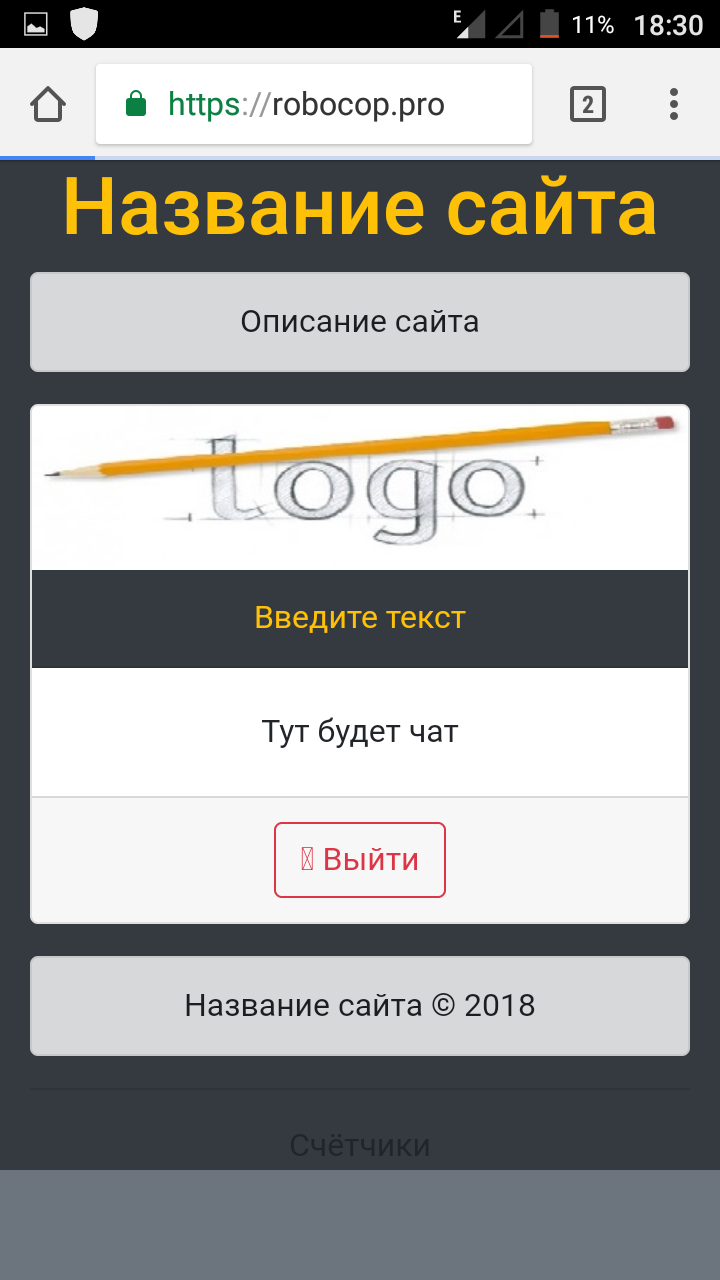Viewport: 720px width, 1280px height.
Task: Open the tab switcher showing 2 tabs
Action: point(588,104)
